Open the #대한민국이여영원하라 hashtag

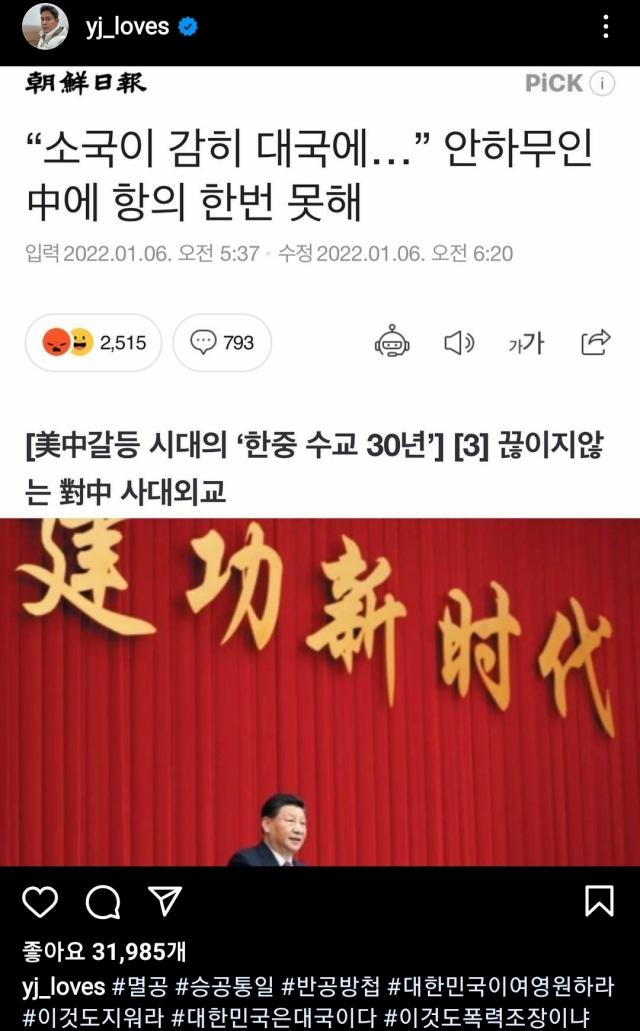(500, 987)
